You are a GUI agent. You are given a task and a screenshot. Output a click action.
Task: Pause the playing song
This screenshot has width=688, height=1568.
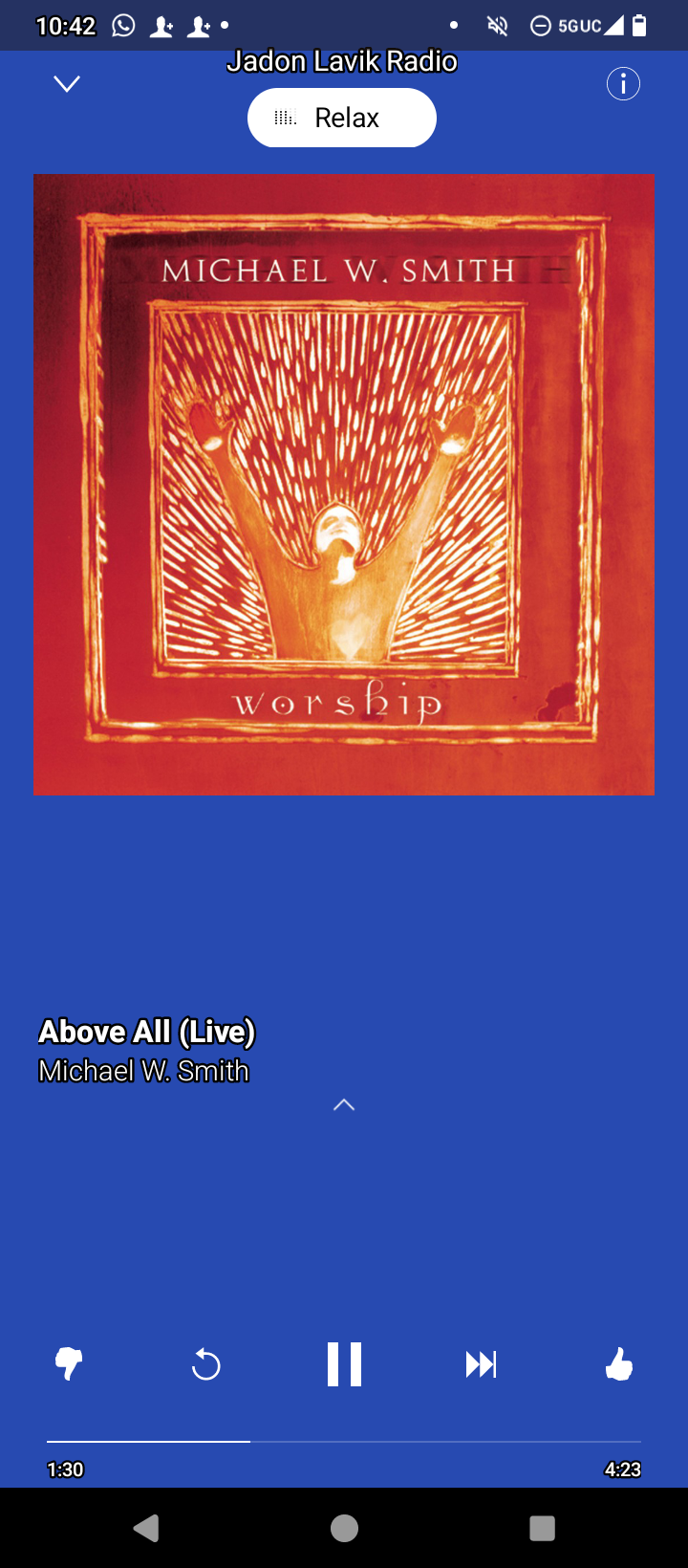(344, 1364)
